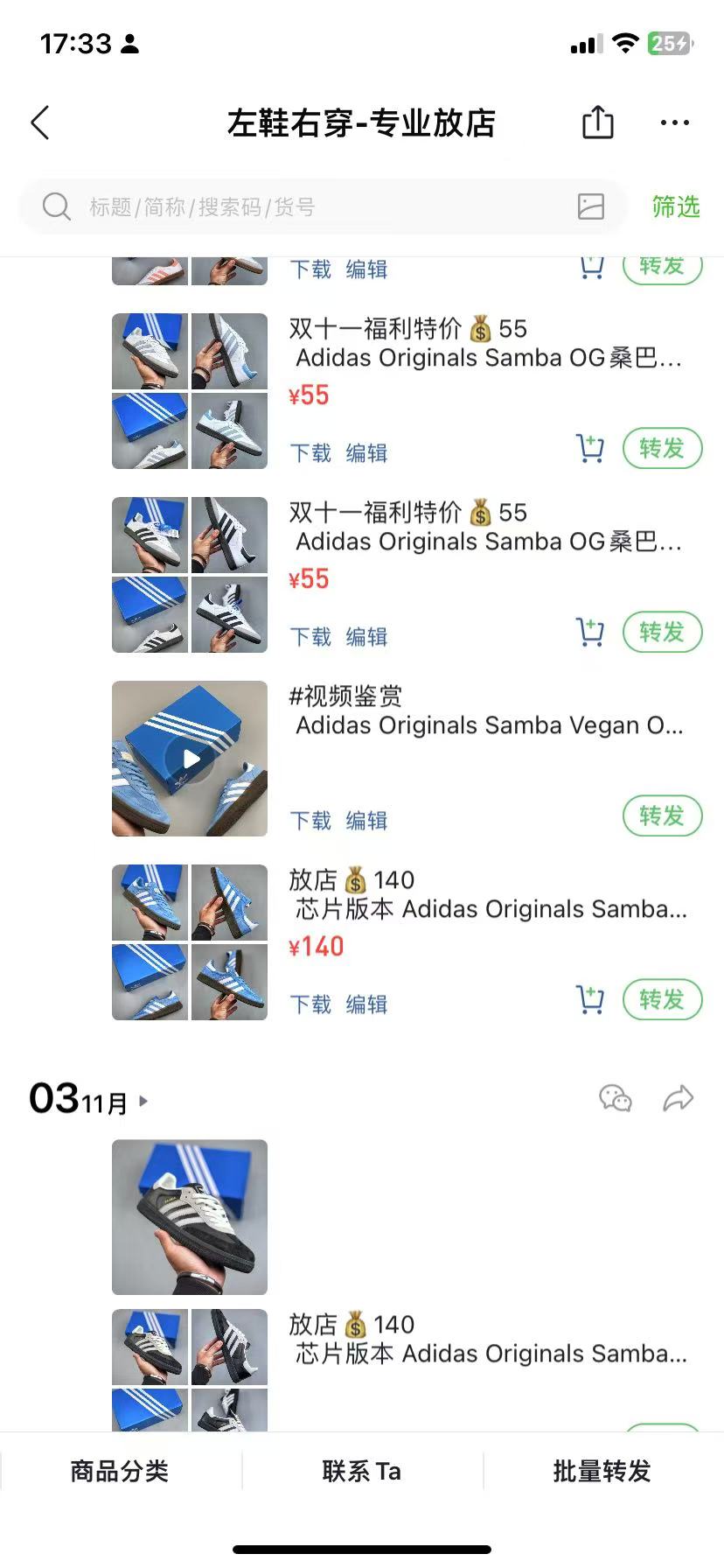Open the single grey Samba photo under 03 11月
724x1568 pixels.
pos(190,1217)
